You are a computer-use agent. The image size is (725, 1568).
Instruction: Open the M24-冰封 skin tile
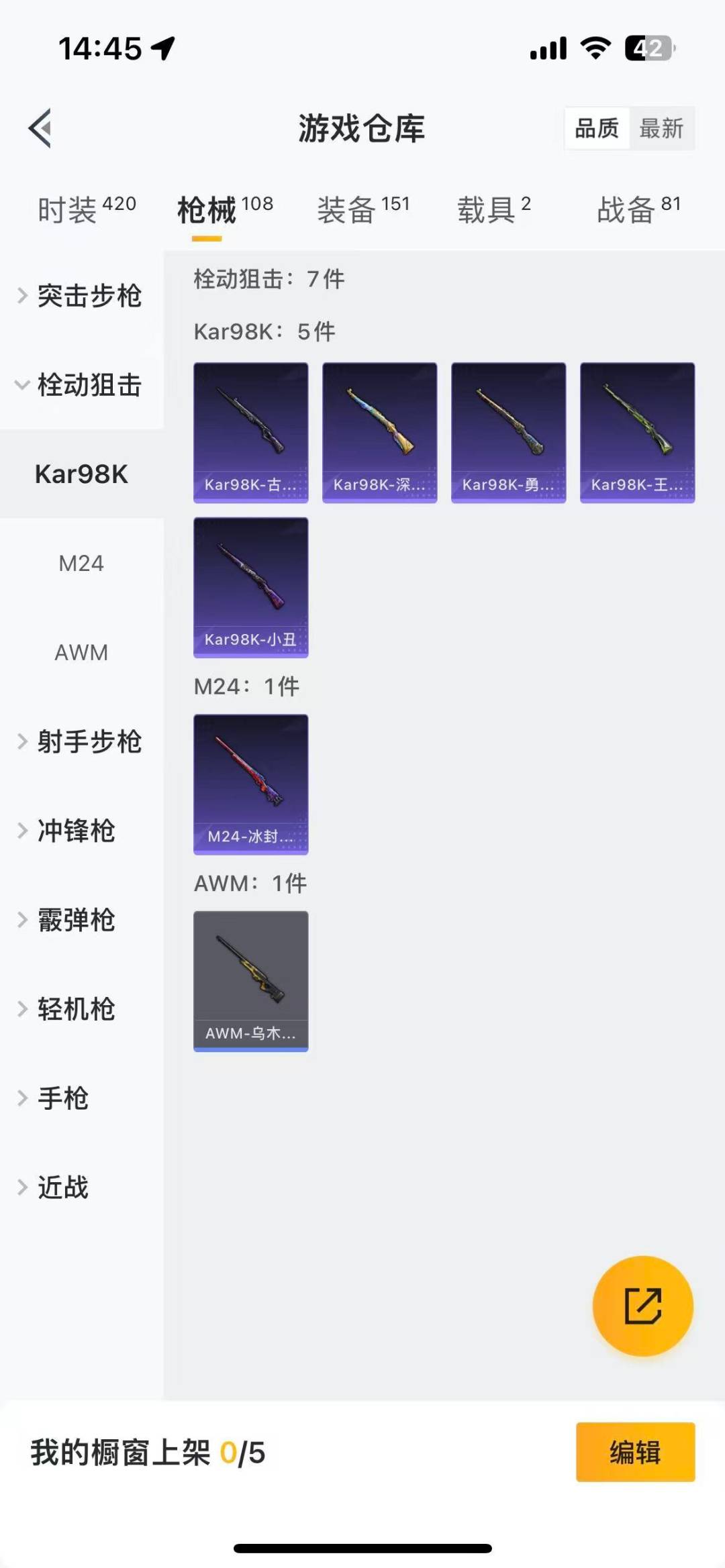coord(250,784)
